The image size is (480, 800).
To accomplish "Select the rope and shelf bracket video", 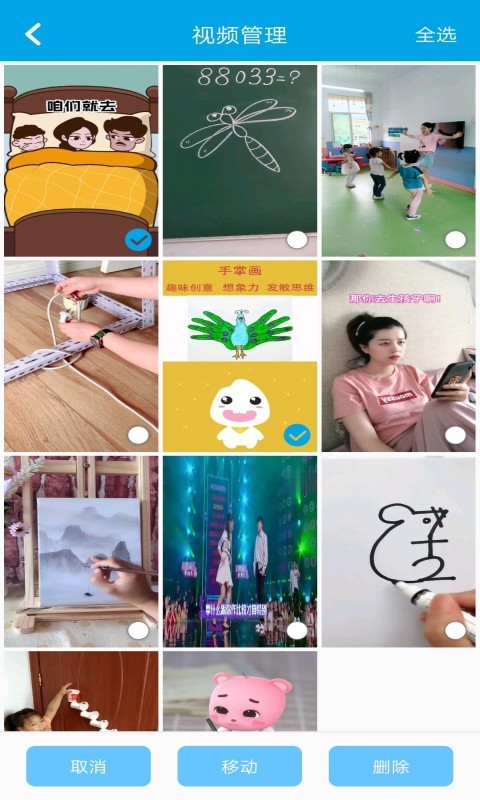I will click(138, 435).
